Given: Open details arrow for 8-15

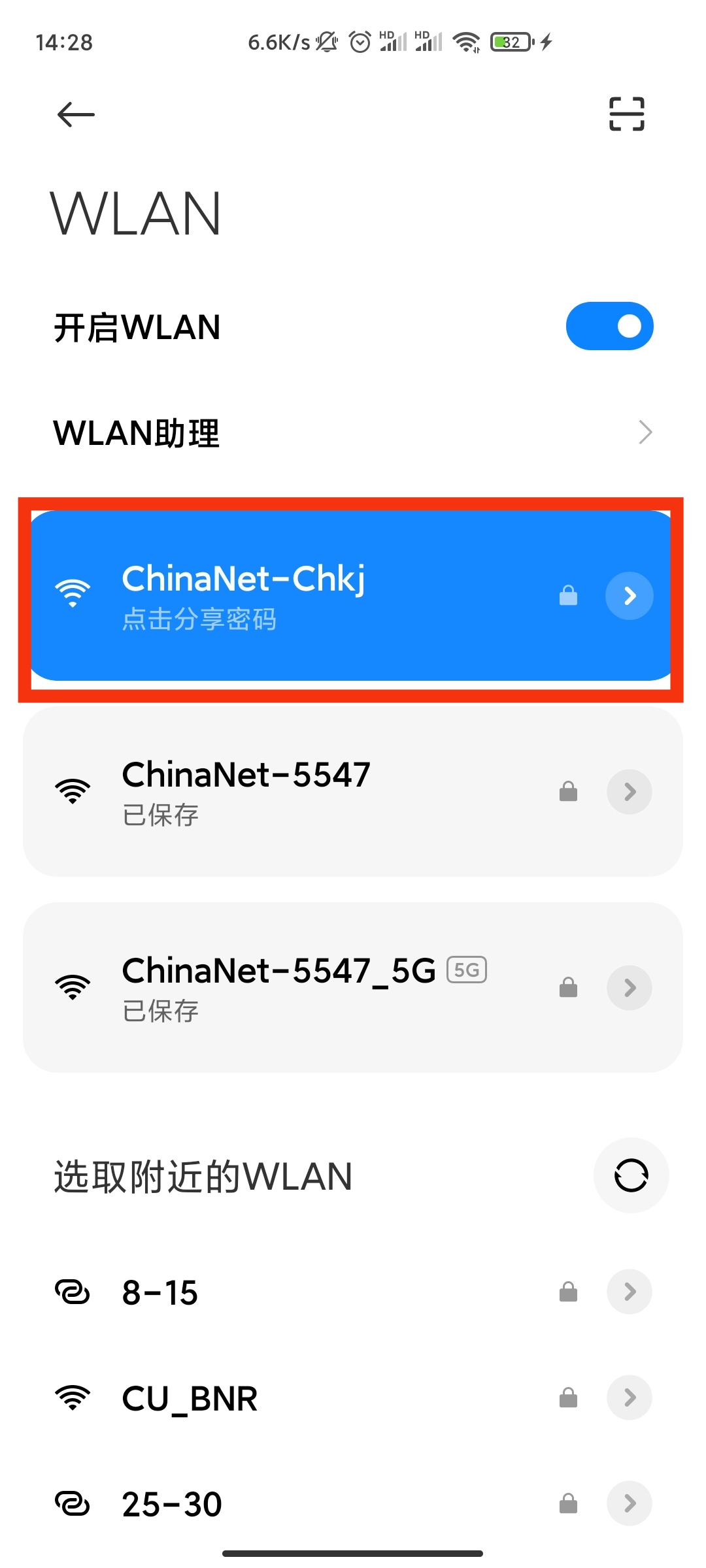Looking at the screenshot, I should (x=629, y=1292).
